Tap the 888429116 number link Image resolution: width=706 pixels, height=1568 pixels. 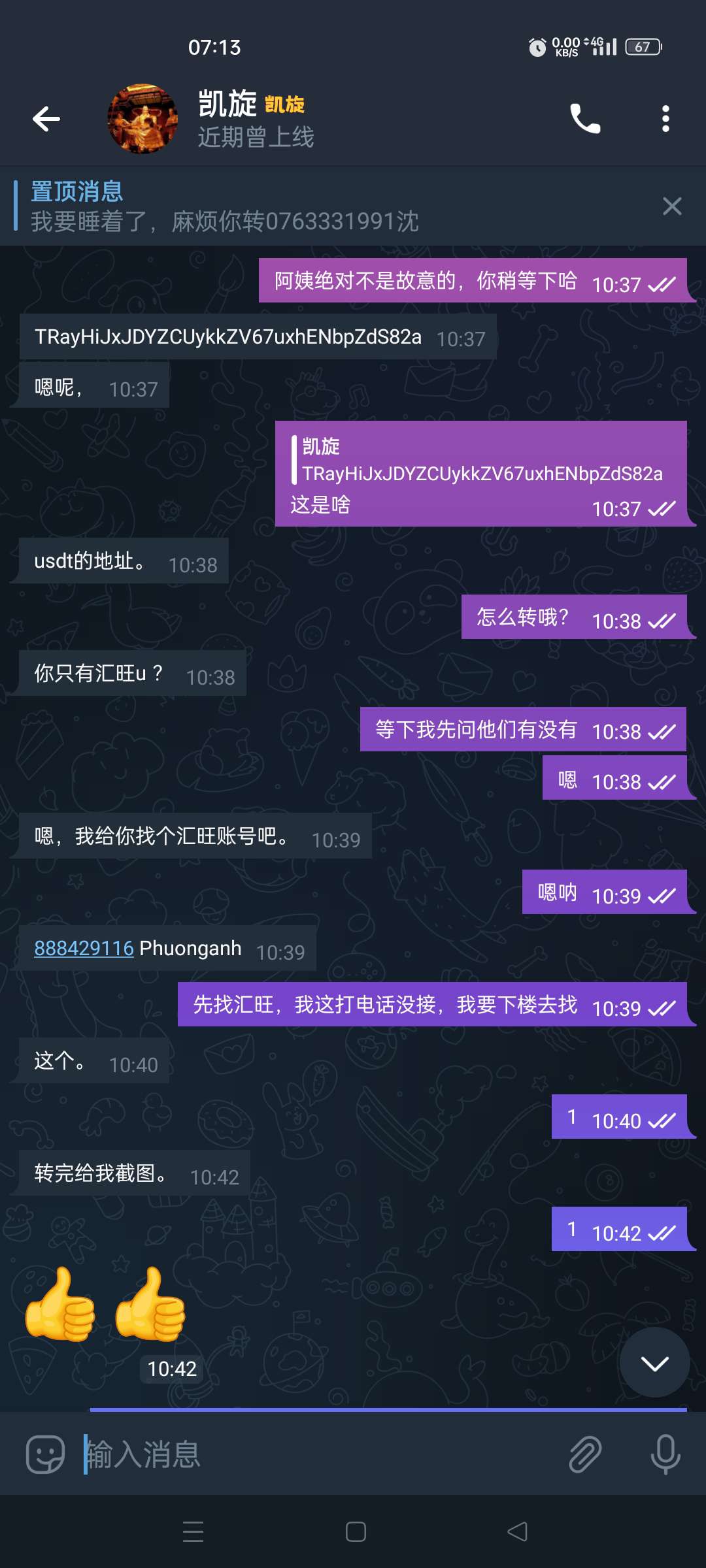(84, 948)
